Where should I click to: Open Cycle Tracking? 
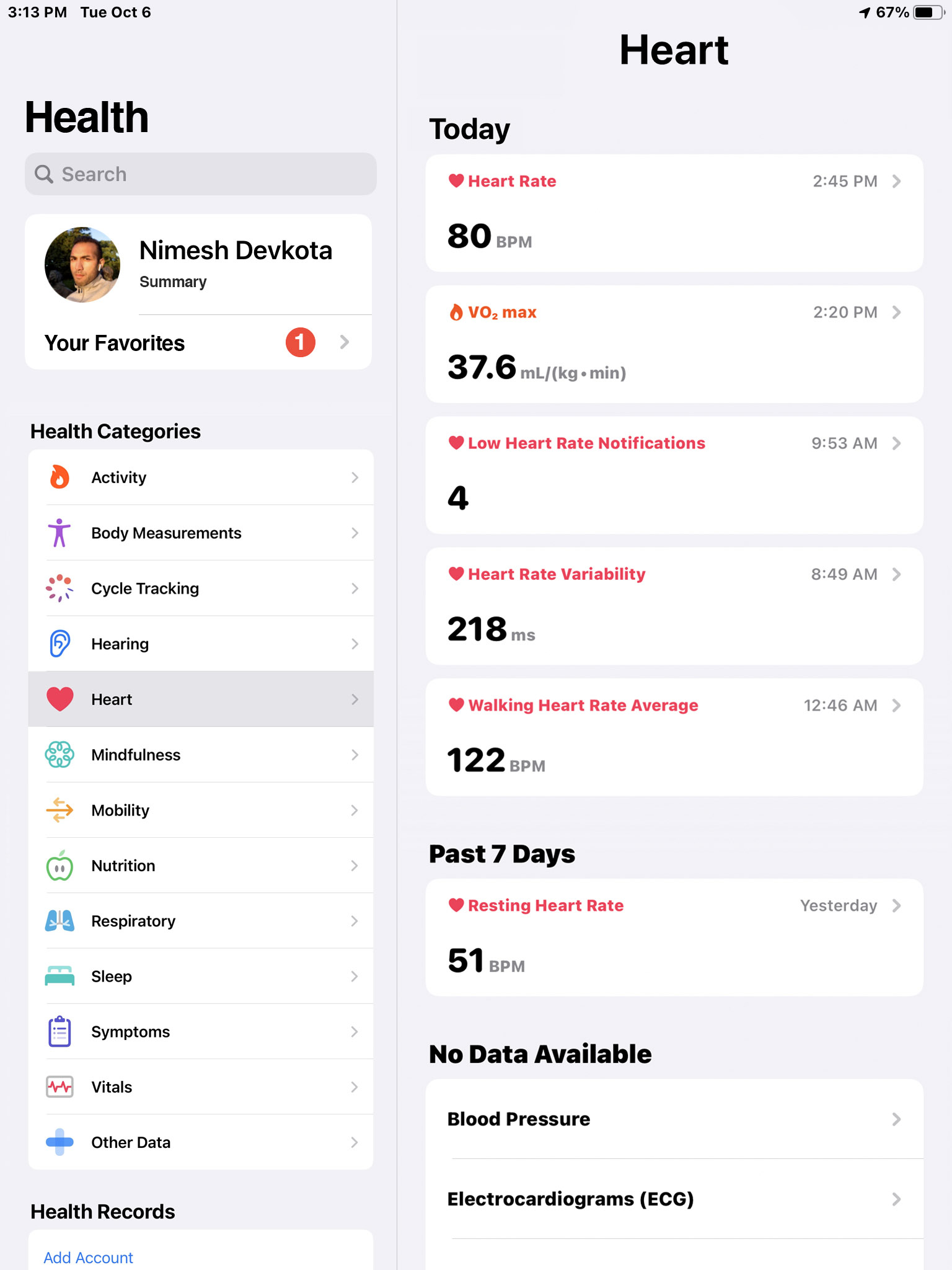pos(200,588)
